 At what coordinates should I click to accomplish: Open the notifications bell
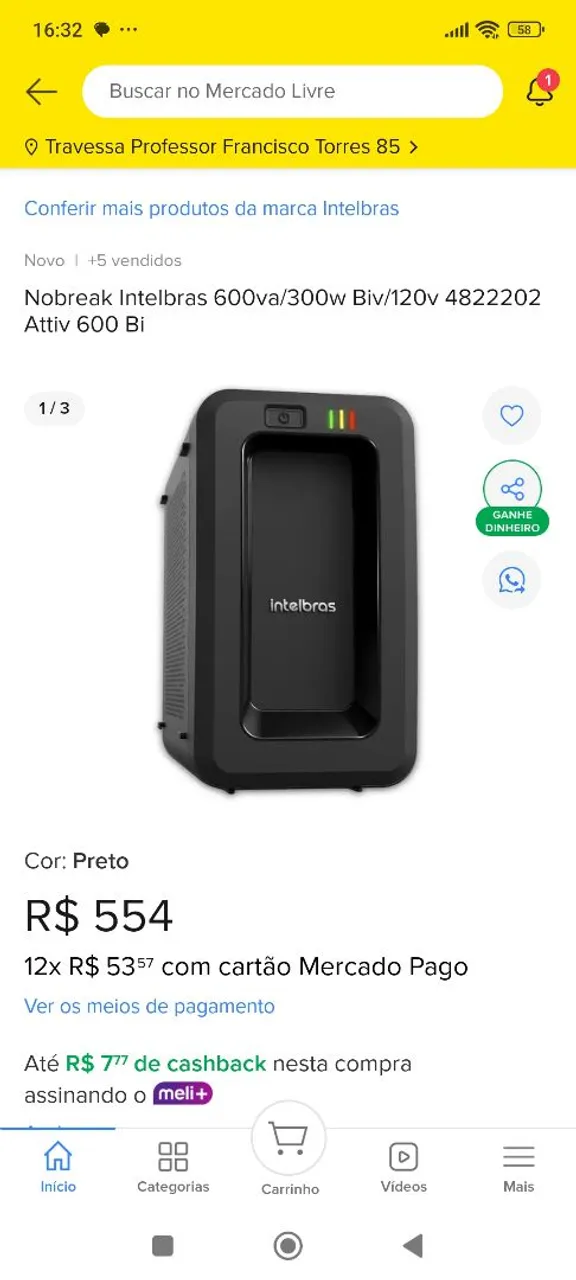click(x=541, y=91)
